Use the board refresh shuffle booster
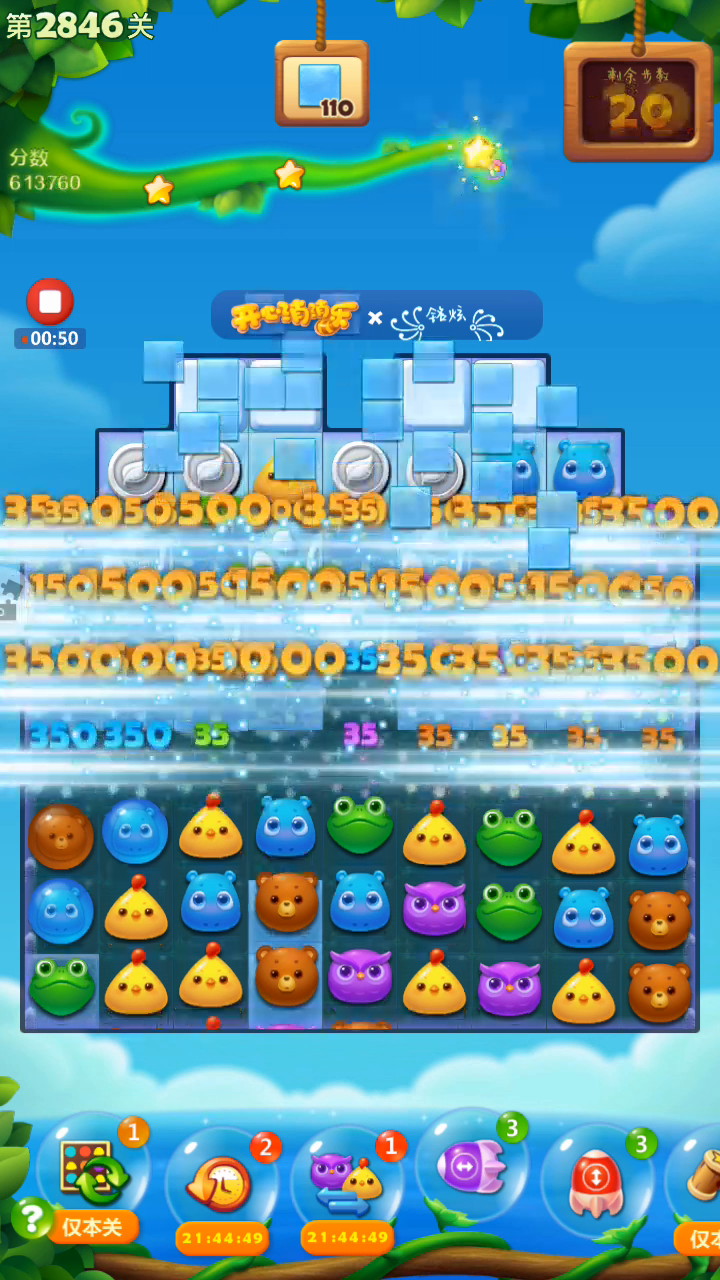 [x=93, y=1169]
